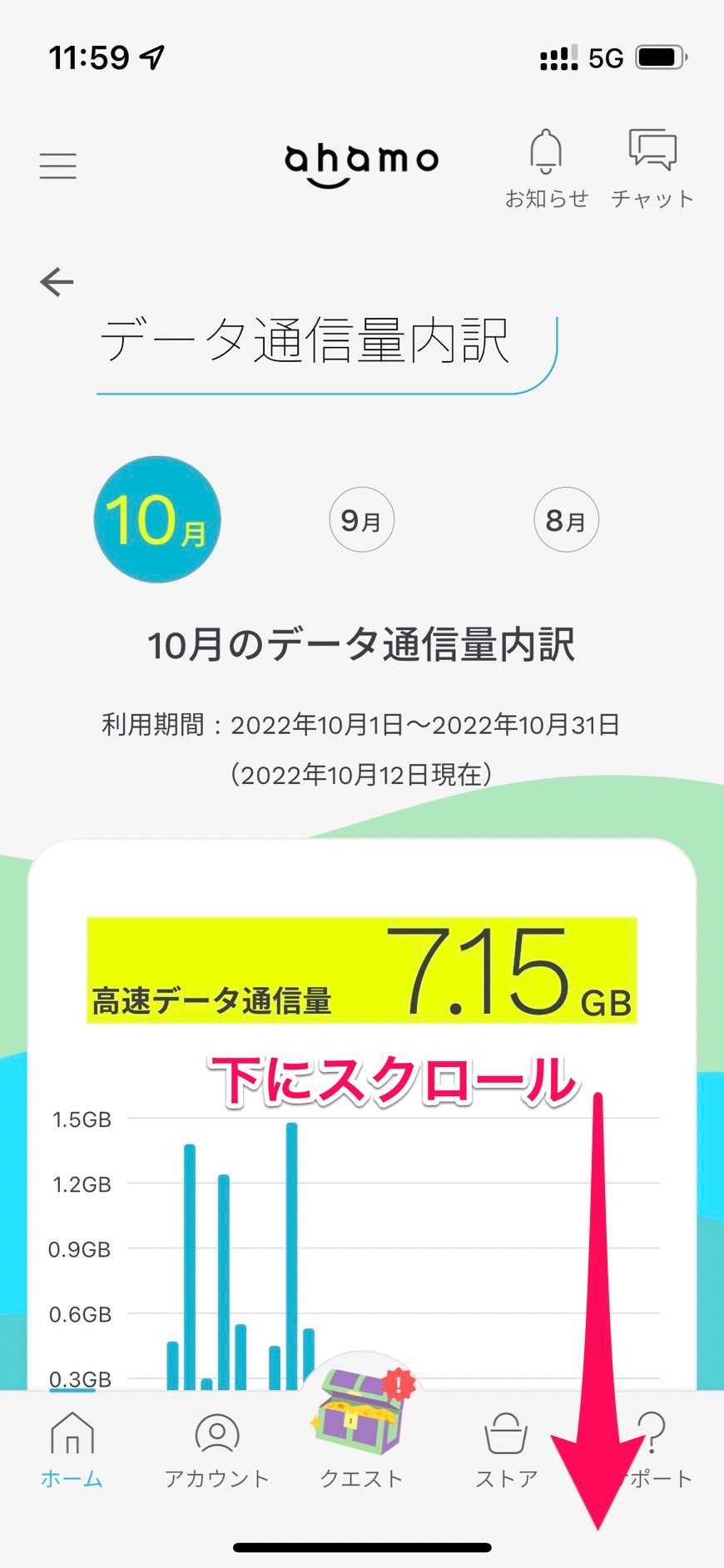Switch to the 9月 data breakdown
The width and height of the screenshot is (724, 1568).
(x=361, y=520)
